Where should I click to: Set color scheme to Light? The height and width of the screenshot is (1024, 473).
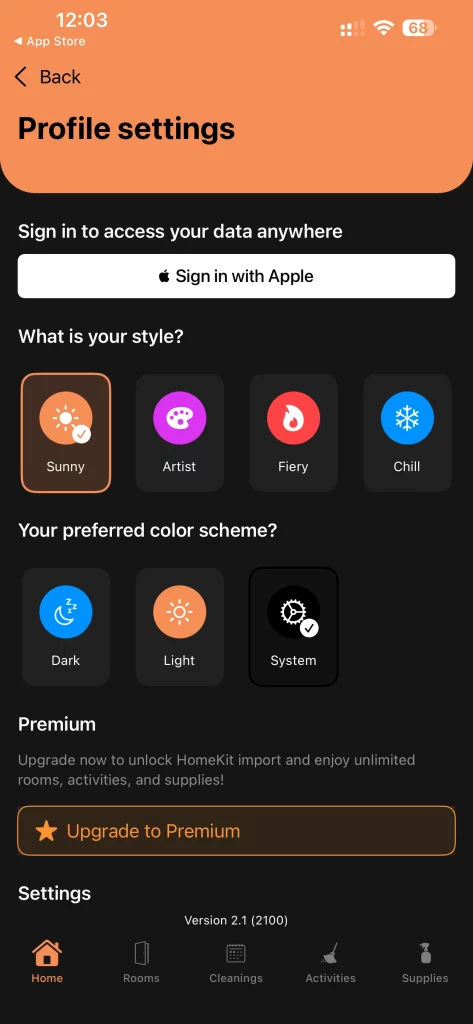[180, 627]
